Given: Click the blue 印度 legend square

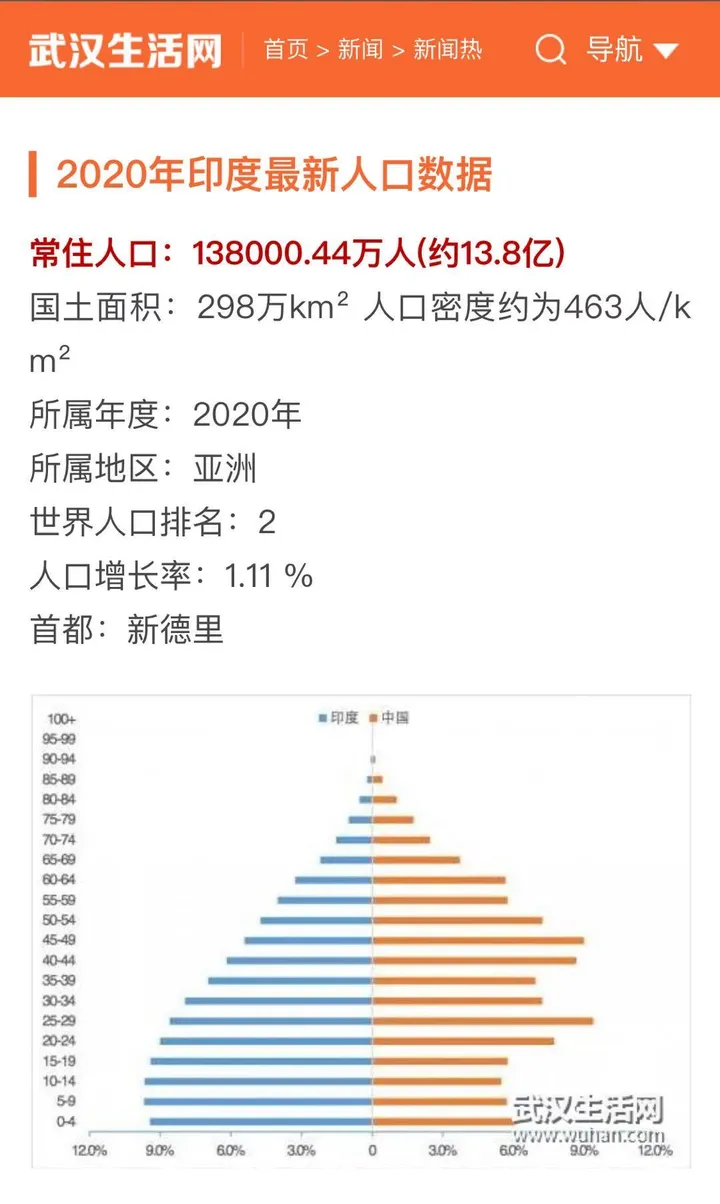Looking at the screenshot, I should pyautogui.click(x=320, y=718).
